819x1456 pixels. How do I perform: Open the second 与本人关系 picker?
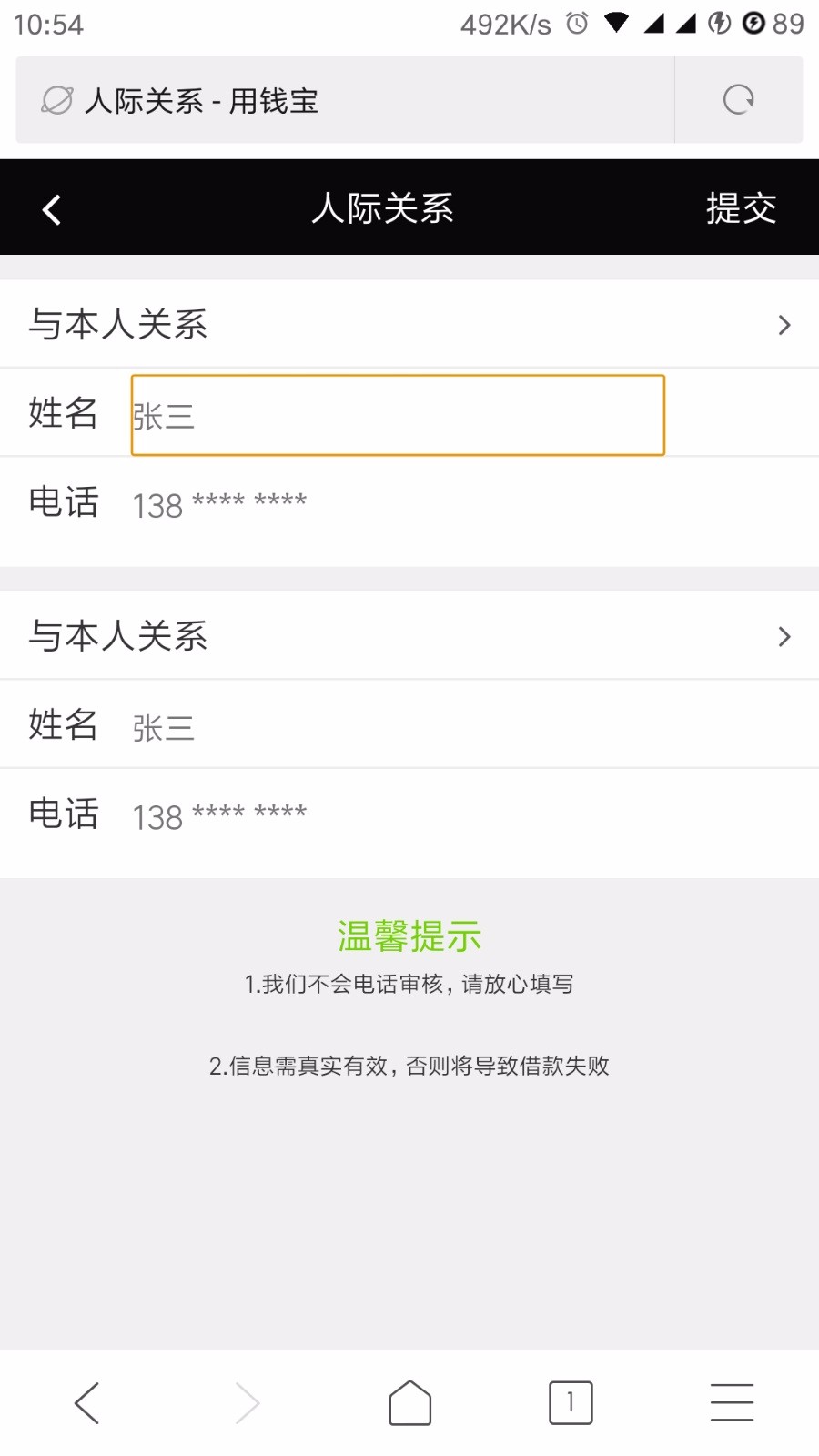[x=409, y=635]
